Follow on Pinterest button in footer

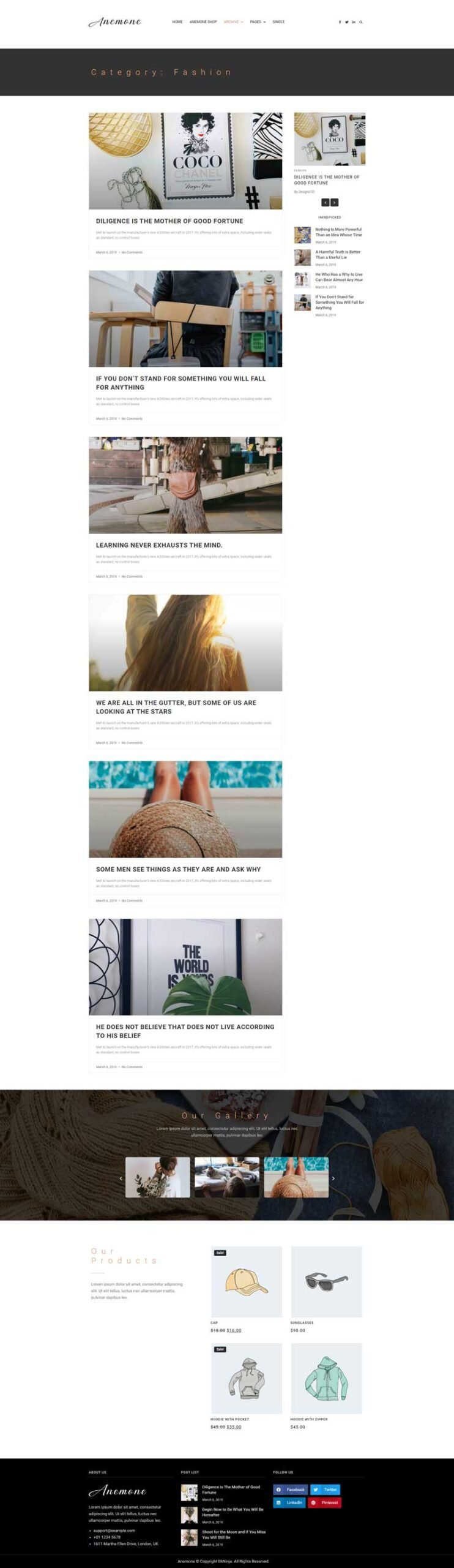coord(324,1502)
